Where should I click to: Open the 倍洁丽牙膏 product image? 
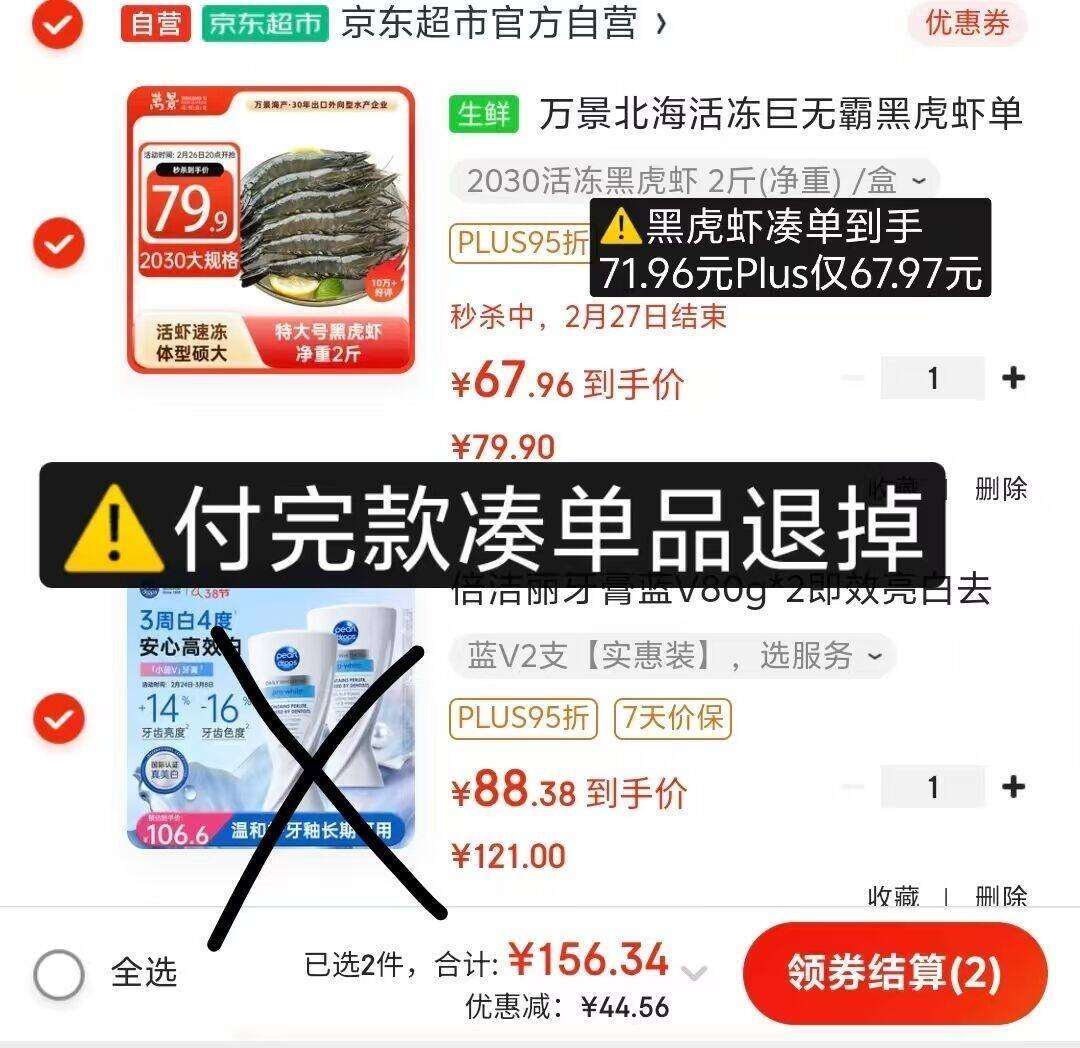271,716
